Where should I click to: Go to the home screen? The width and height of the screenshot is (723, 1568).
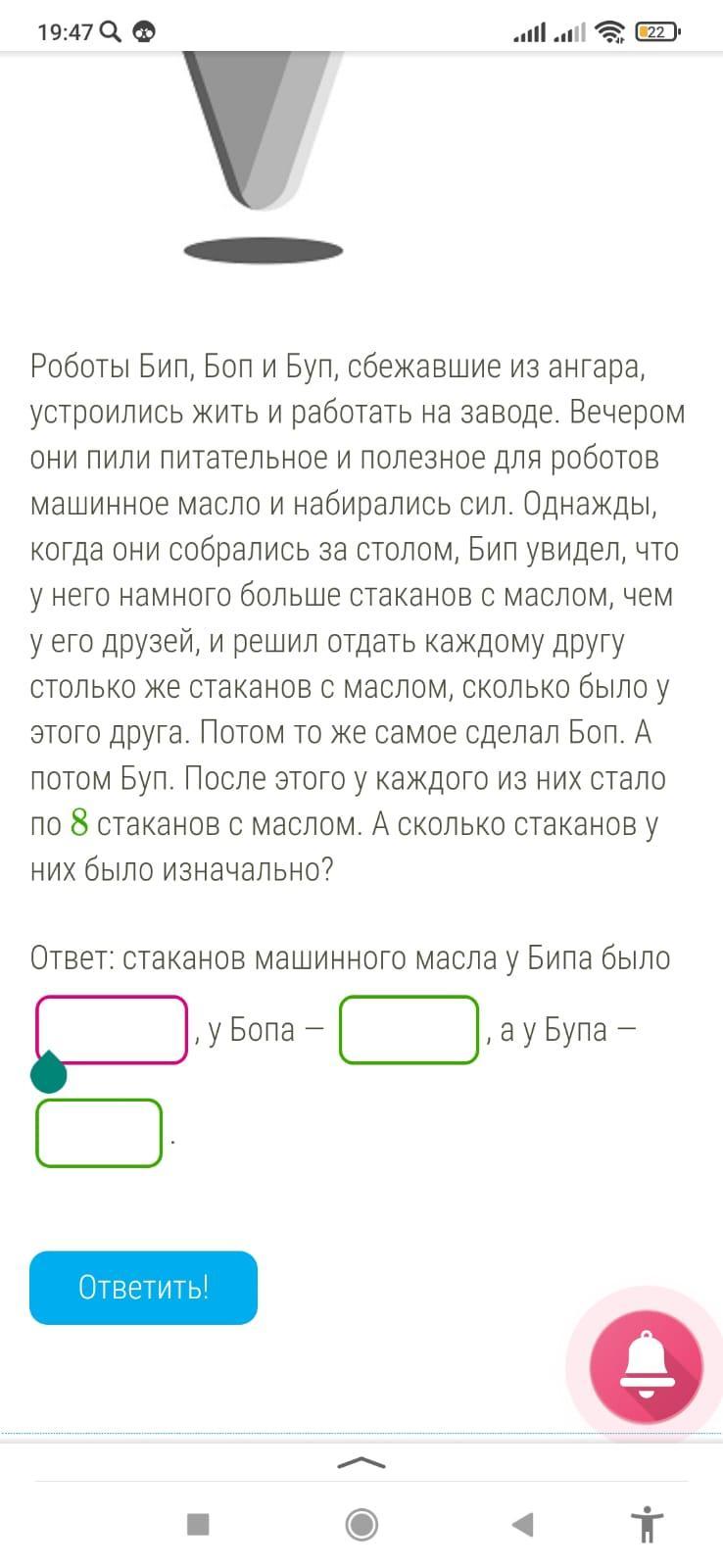tap(361, 1524)
